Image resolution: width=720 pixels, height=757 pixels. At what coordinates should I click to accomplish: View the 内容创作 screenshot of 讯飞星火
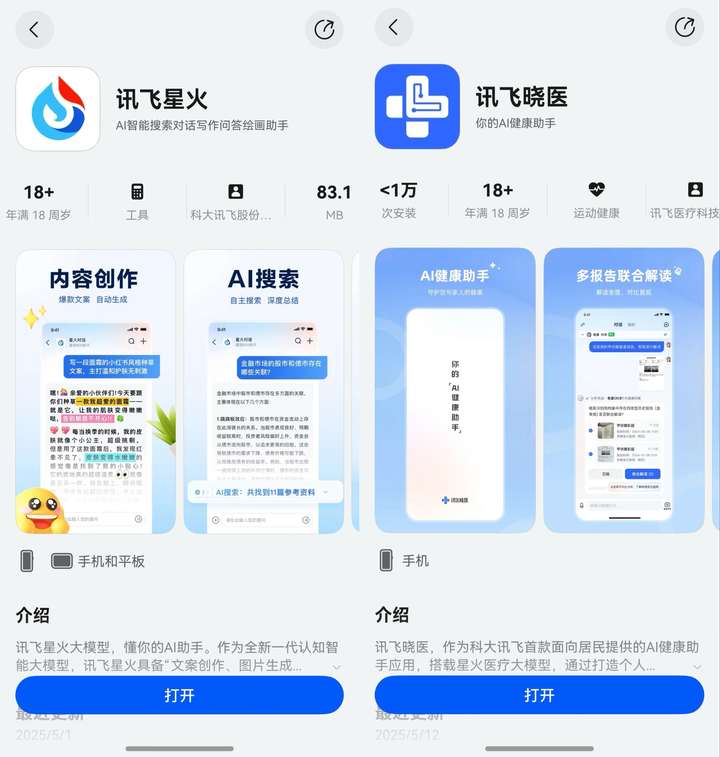[x=95, y=392]
